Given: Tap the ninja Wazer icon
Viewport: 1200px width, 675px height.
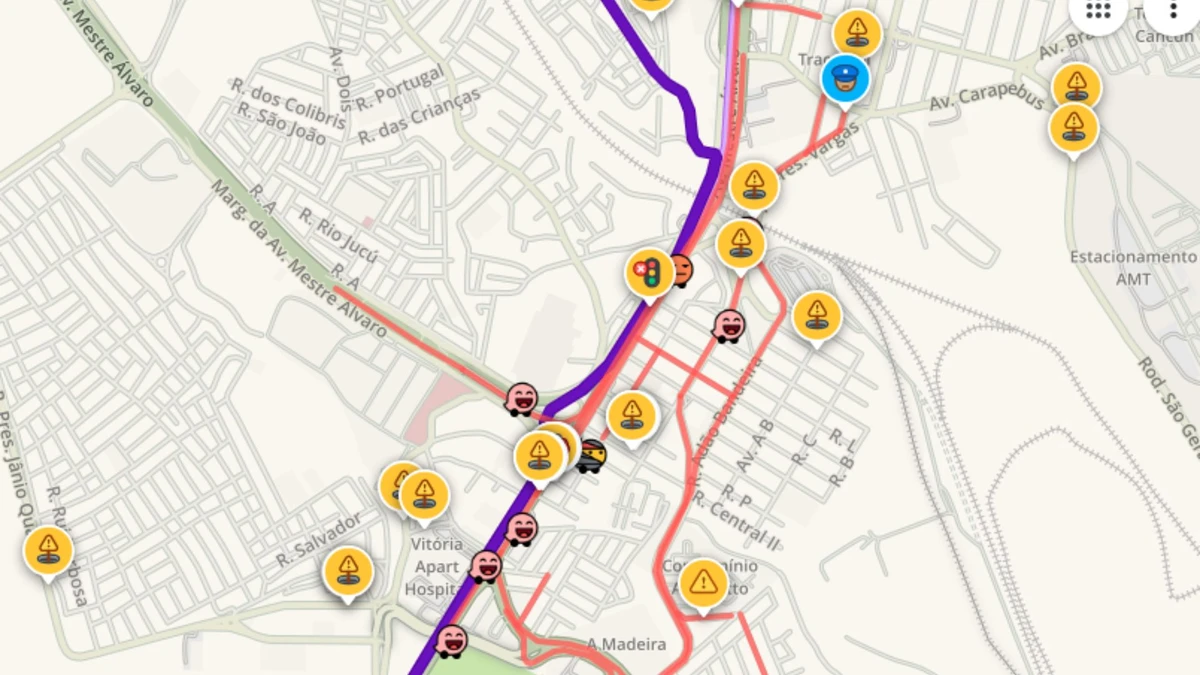Looking at the screenshot, I should point(591,456).
